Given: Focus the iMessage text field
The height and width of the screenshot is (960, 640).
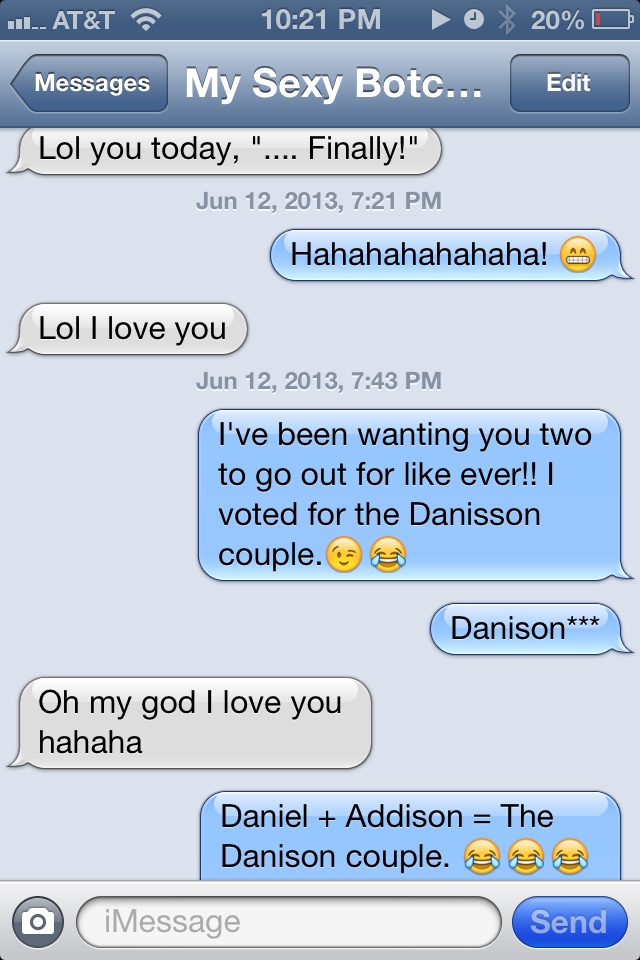Looking at the screenshot, I should [x=288, y=921].
